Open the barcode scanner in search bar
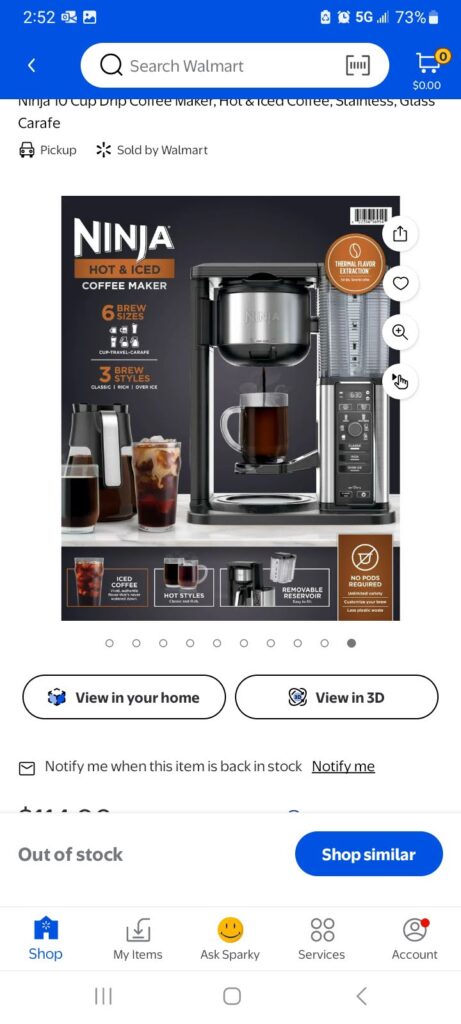 point(357,65)
